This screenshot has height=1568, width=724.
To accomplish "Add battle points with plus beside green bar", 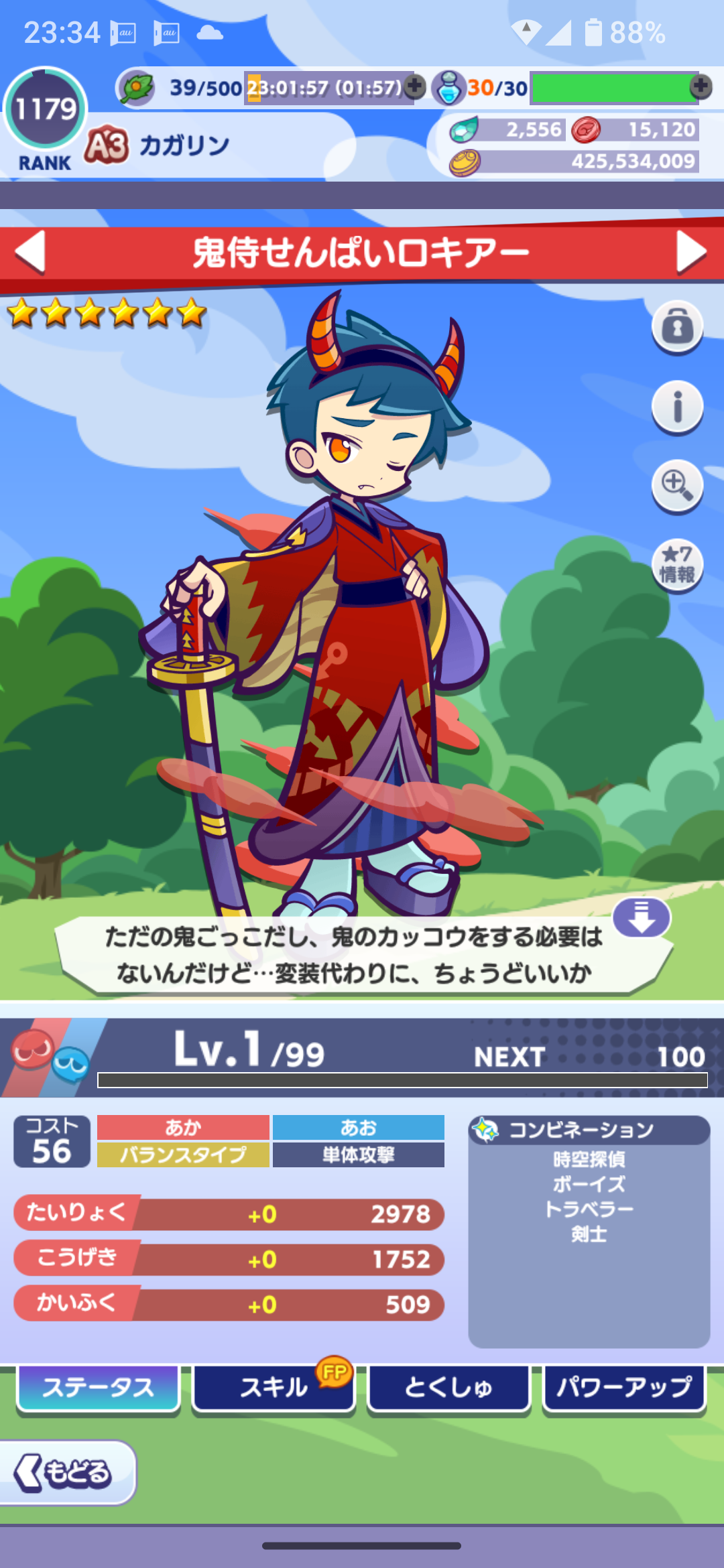I will click(701, 86).
